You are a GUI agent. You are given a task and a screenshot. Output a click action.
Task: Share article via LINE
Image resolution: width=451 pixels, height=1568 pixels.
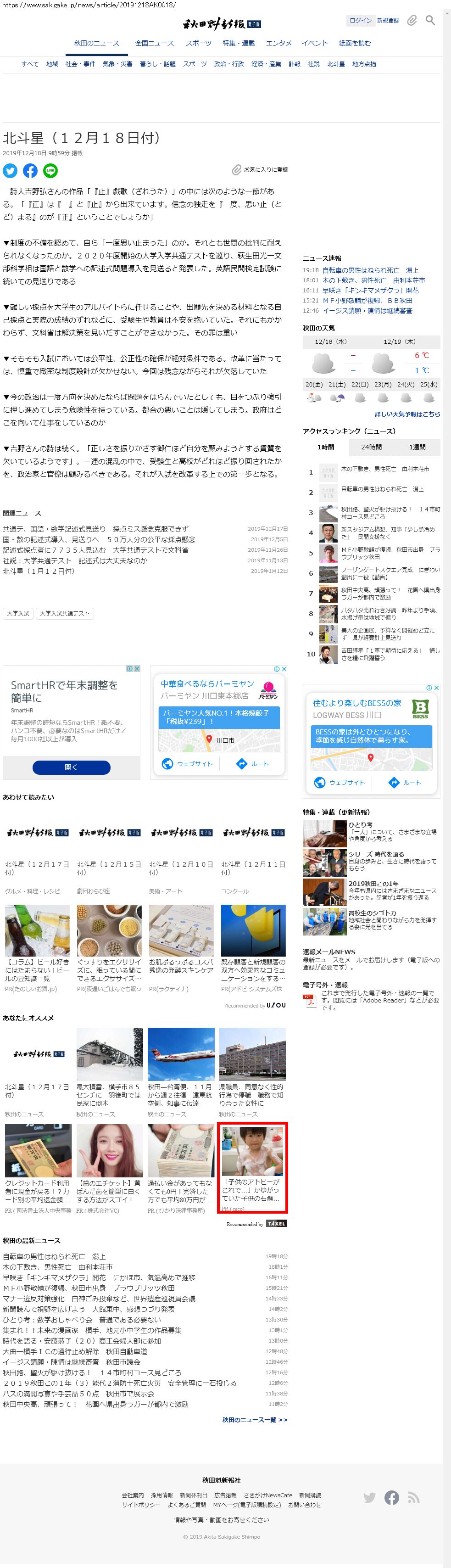50,171
